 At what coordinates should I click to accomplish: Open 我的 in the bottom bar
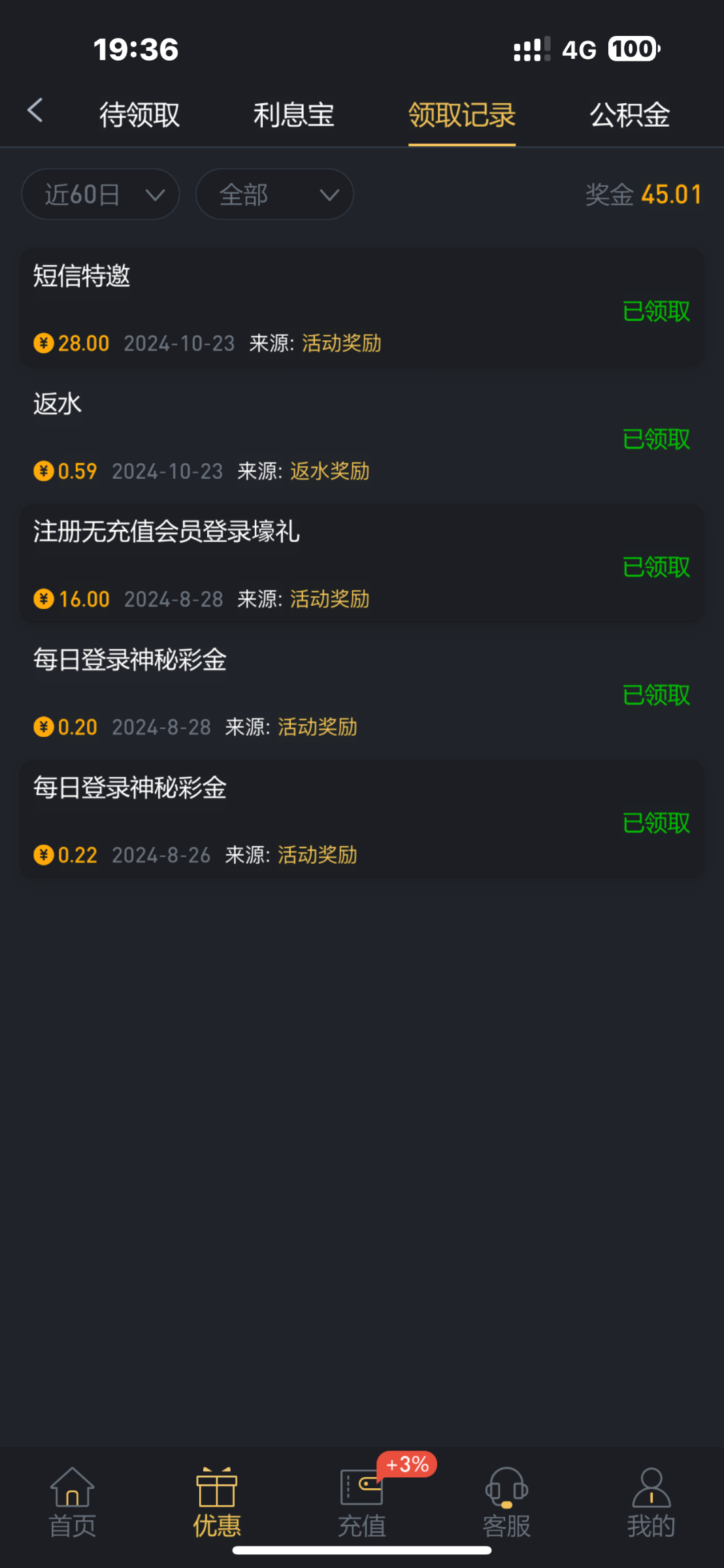point(651,1503)
